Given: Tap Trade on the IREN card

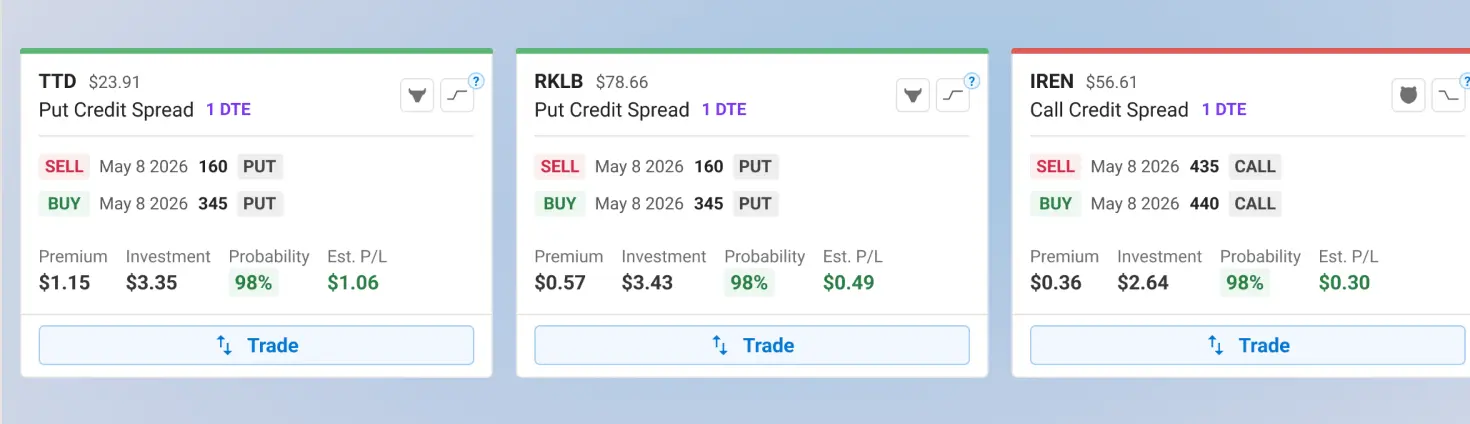Looking at the screenshot, I should tap(1247, 345).
